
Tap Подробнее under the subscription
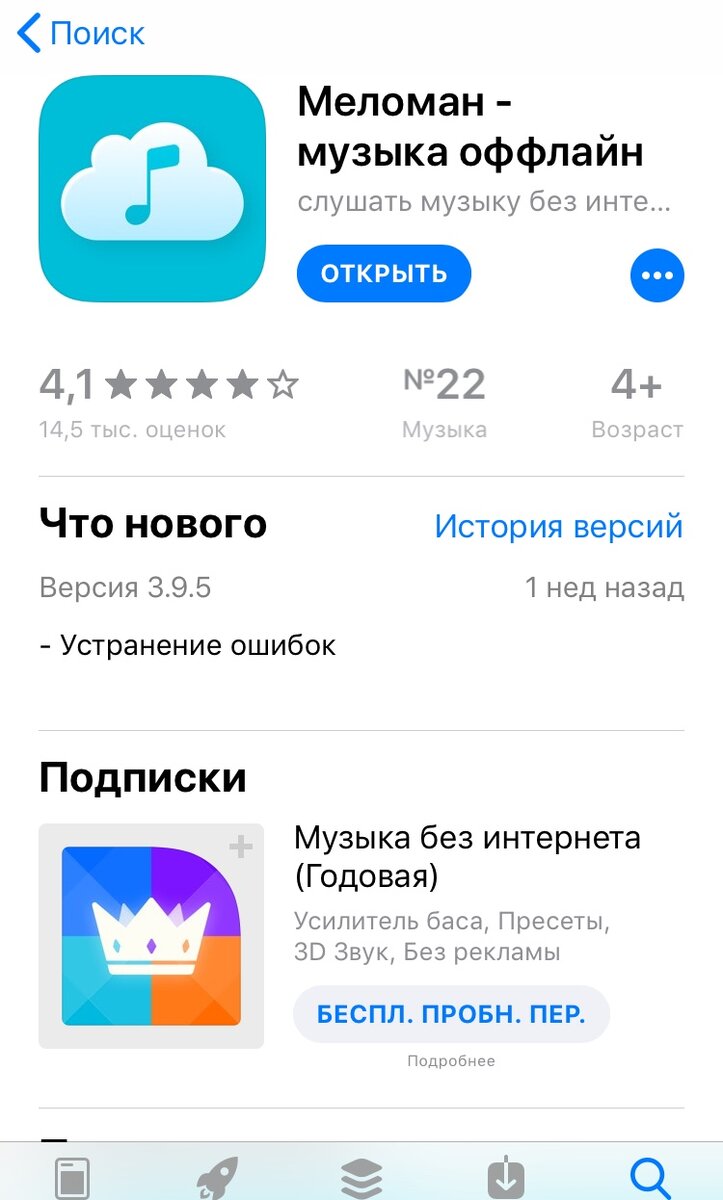(x=451, y=1061)
